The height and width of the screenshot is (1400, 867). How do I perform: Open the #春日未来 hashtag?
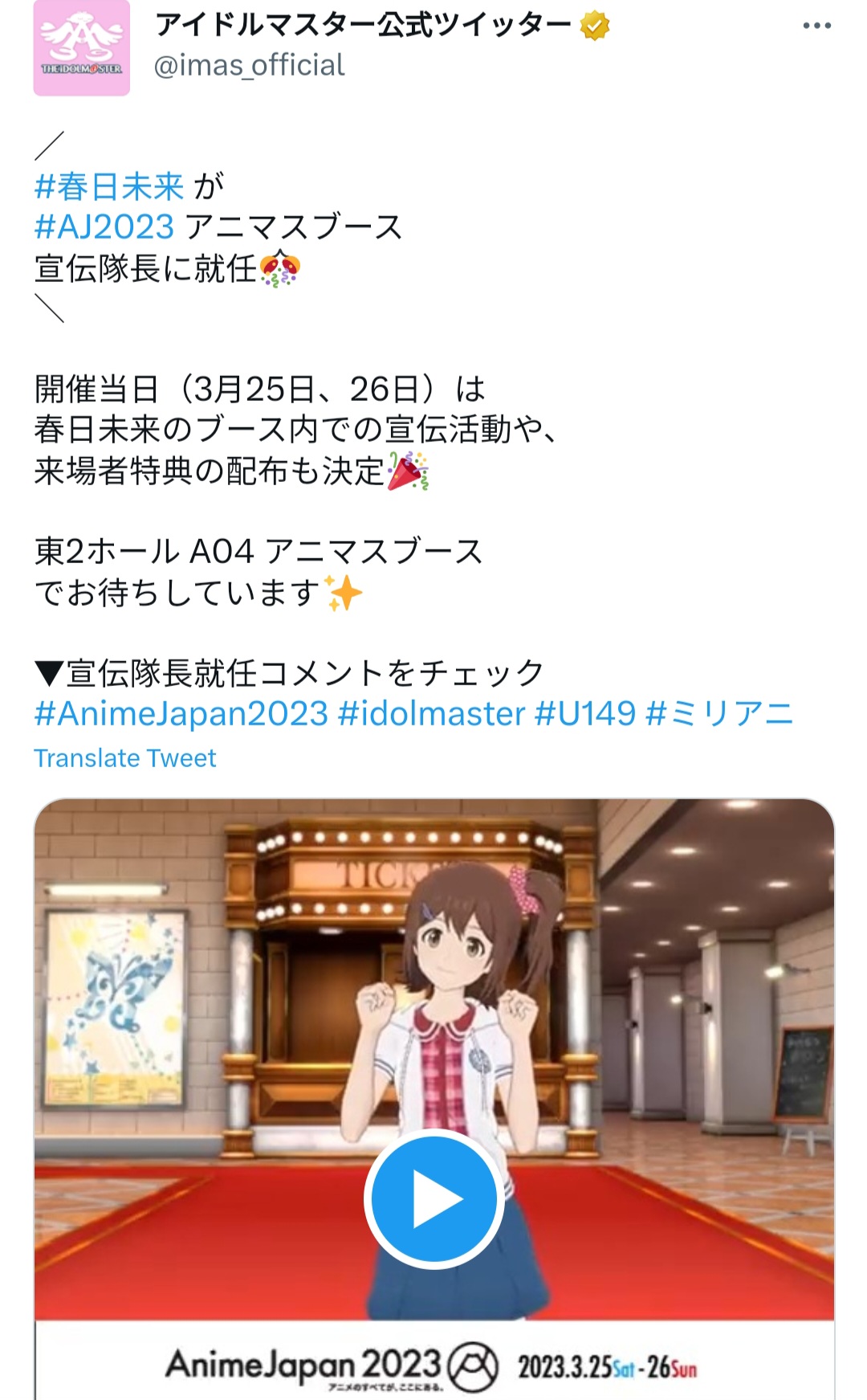click(109, 186)
